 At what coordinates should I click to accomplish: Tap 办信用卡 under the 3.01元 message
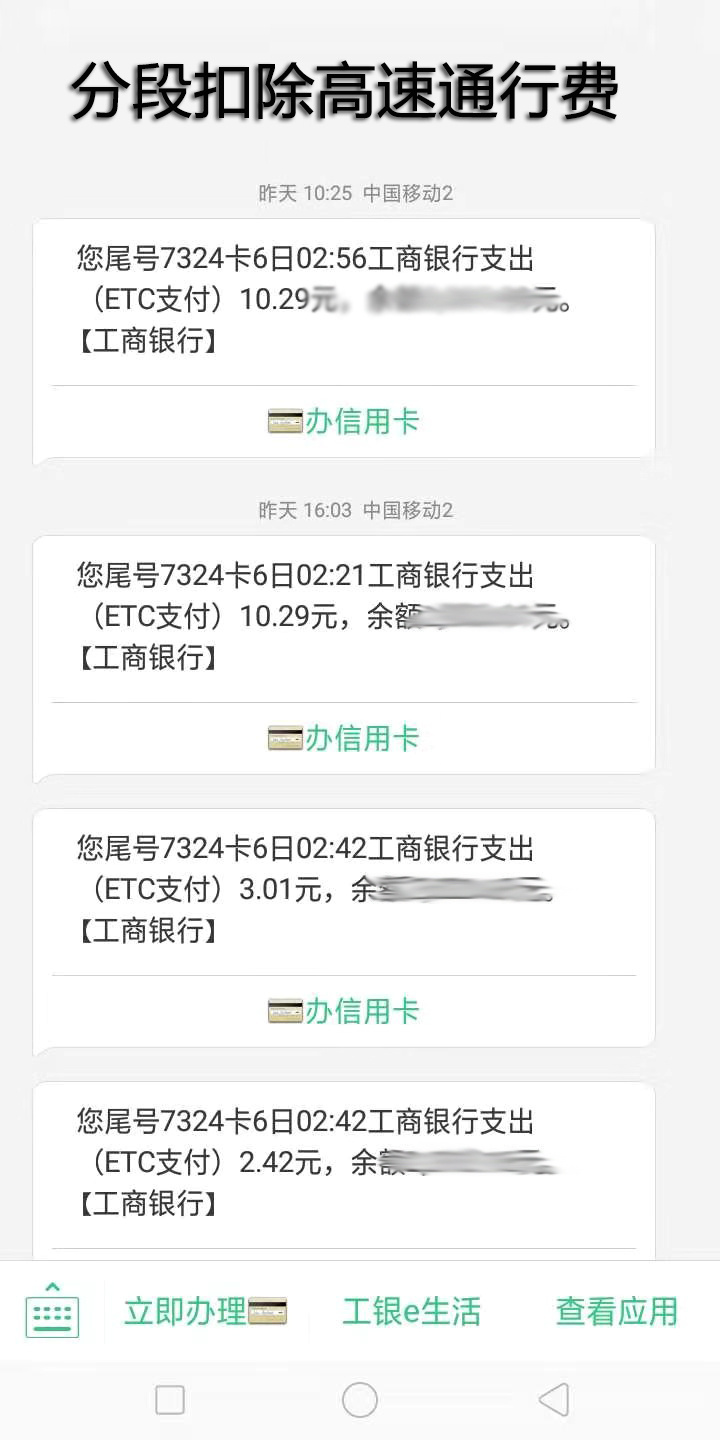point(344,1011)
